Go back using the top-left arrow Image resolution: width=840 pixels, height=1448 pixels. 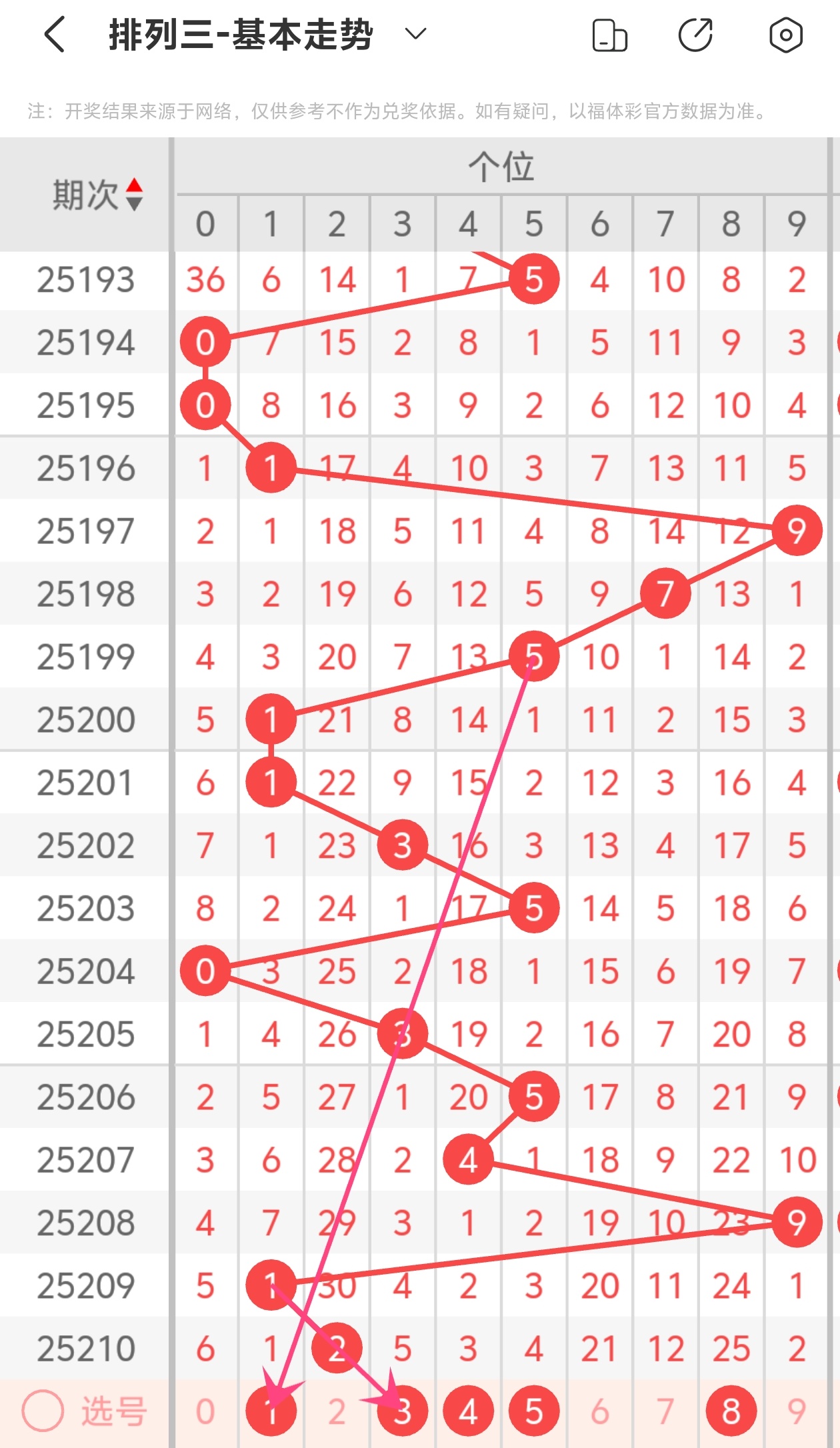click(55, 35)
